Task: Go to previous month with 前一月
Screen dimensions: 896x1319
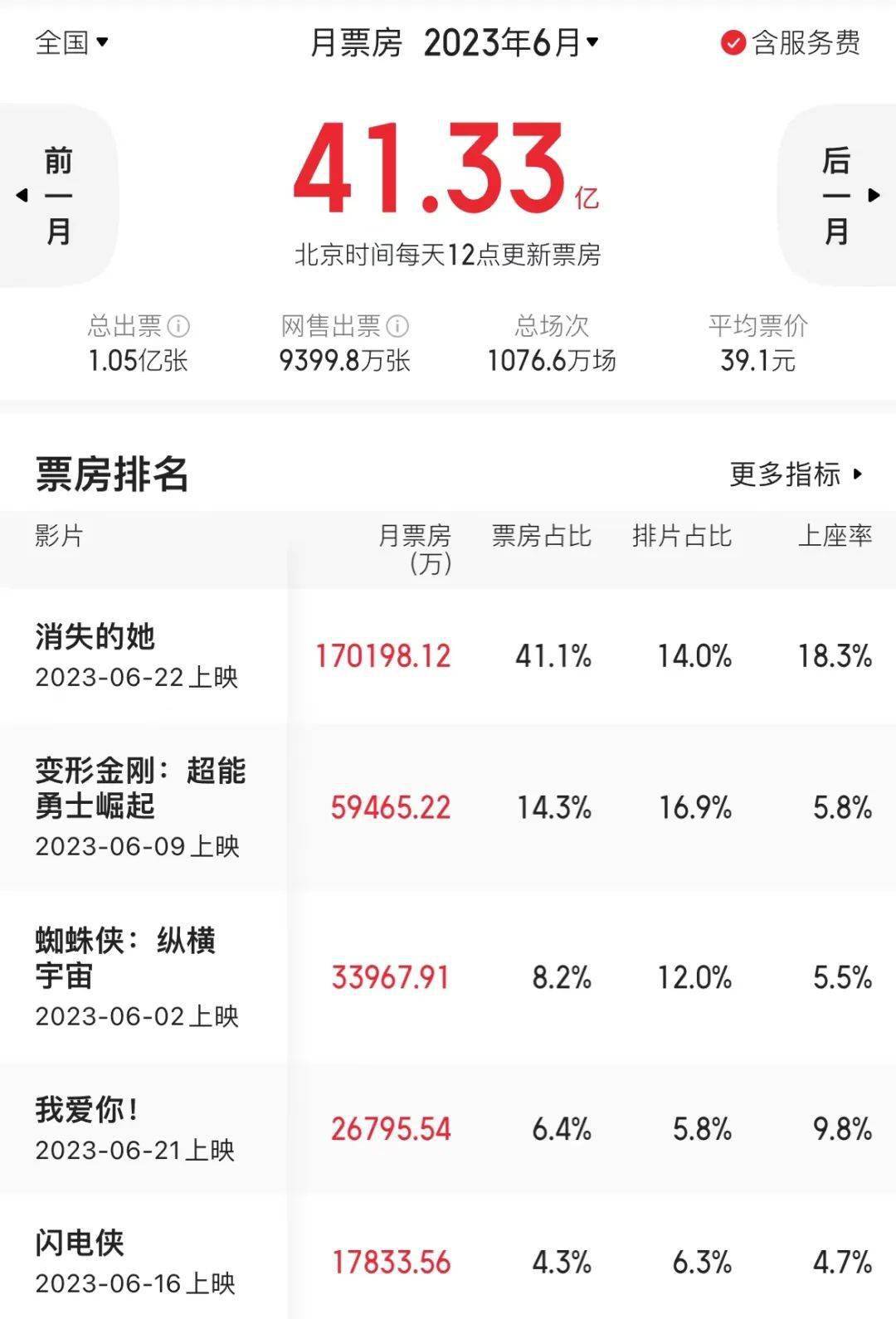Action: 56,196
